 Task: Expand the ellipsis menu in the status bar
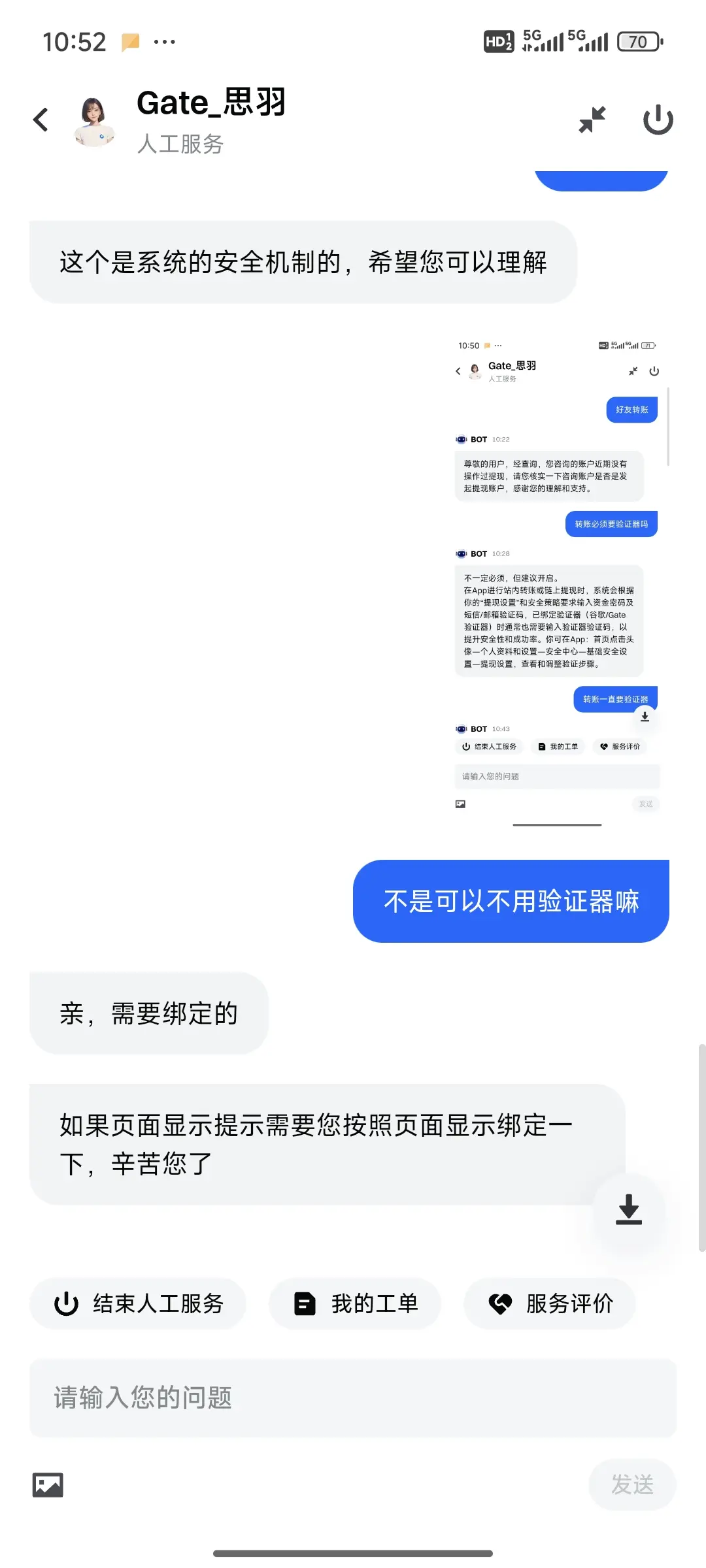pos(163,41)
